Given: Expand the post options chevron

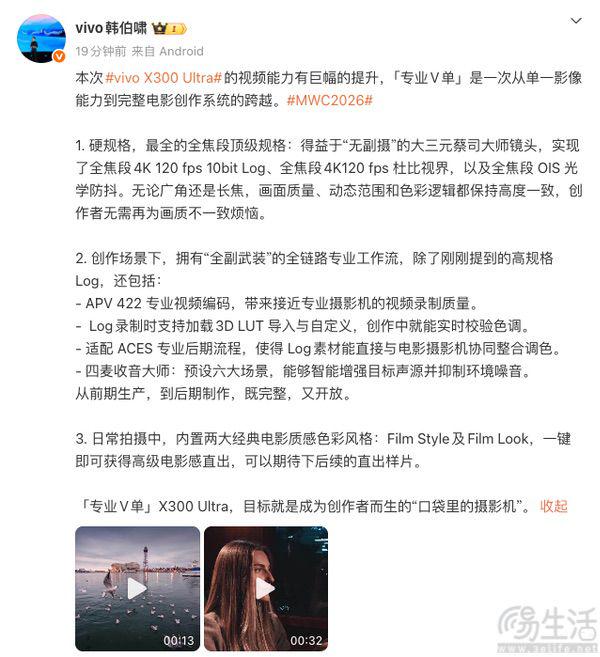Looking at the screenshot, I should (x=577, y=20).
